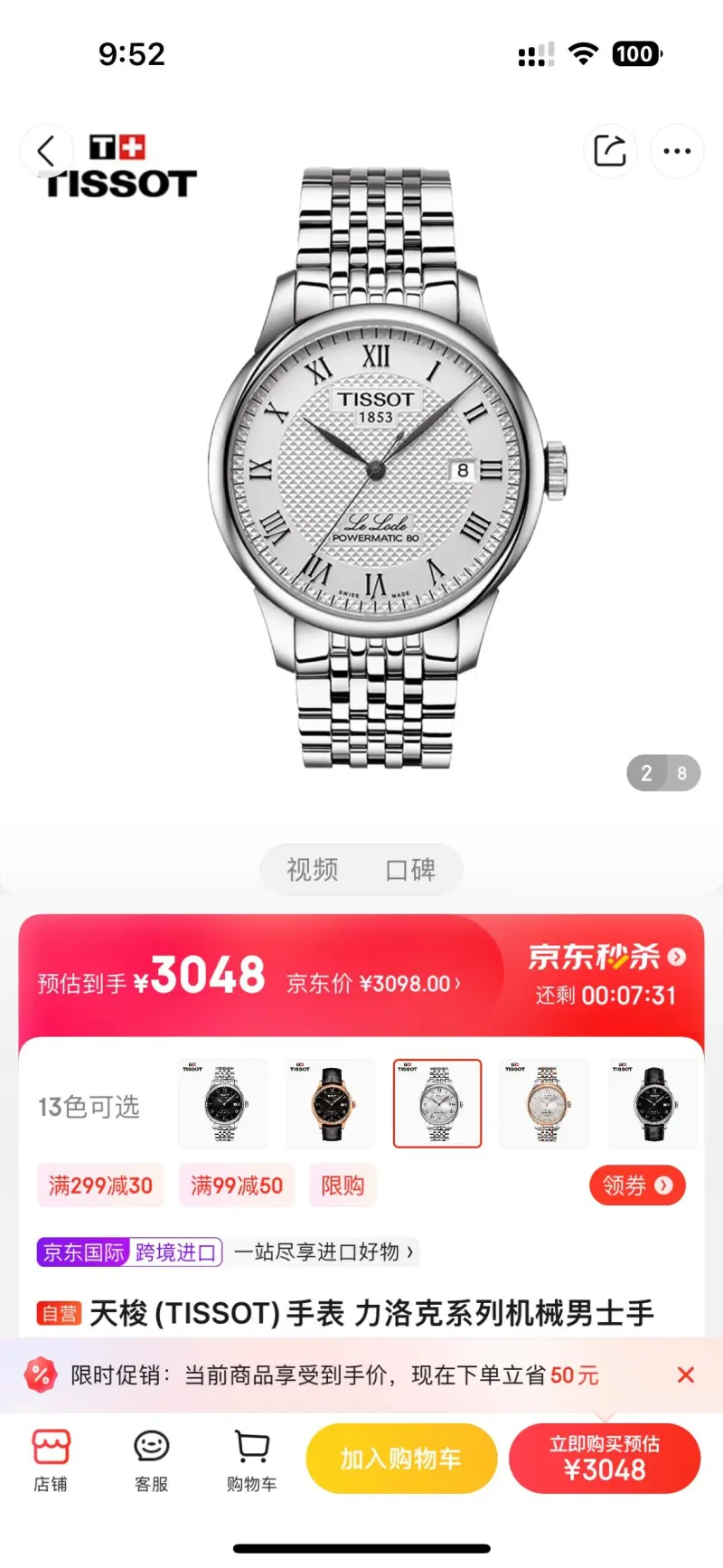This screenshot has width=723, height=1568.
Task: Share this Tissot watch listing
Action: (610, 151)
